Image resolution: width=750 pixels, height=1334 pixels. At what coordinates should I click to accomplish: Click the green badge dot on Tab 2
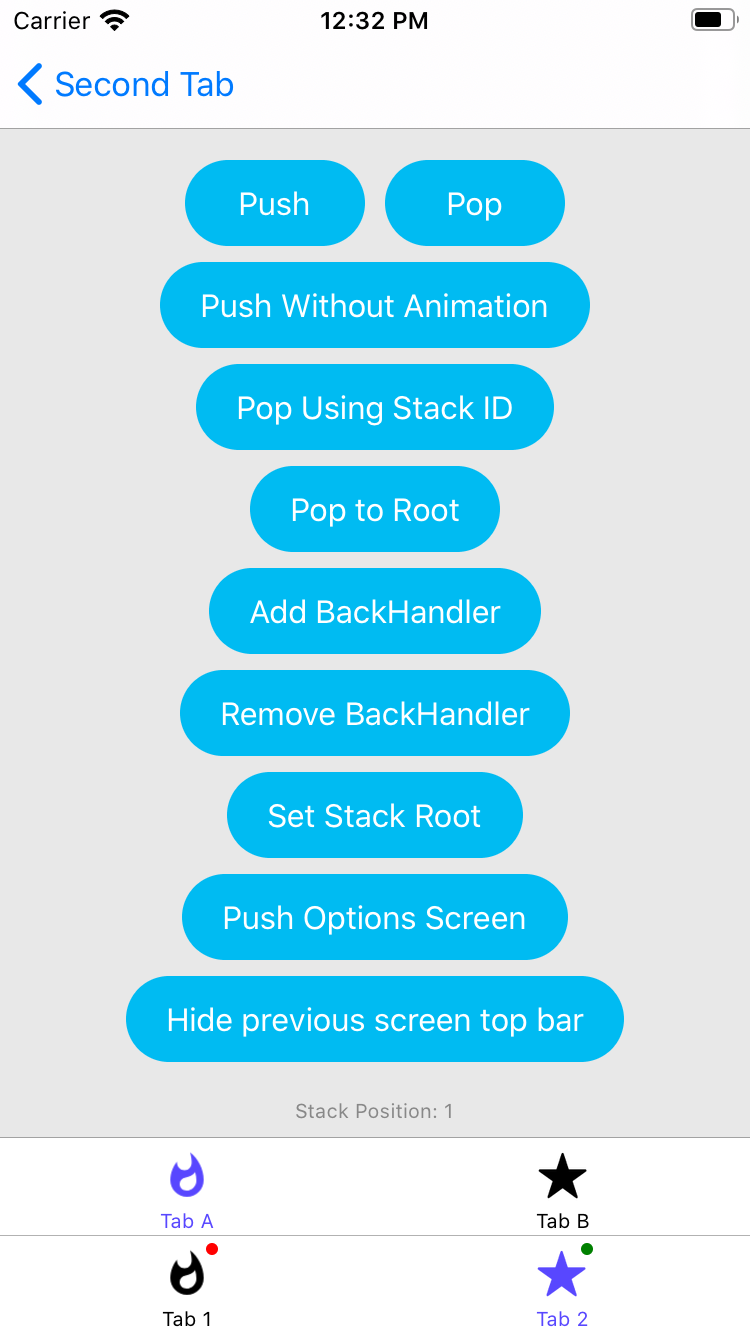(x=587, y=1248)
